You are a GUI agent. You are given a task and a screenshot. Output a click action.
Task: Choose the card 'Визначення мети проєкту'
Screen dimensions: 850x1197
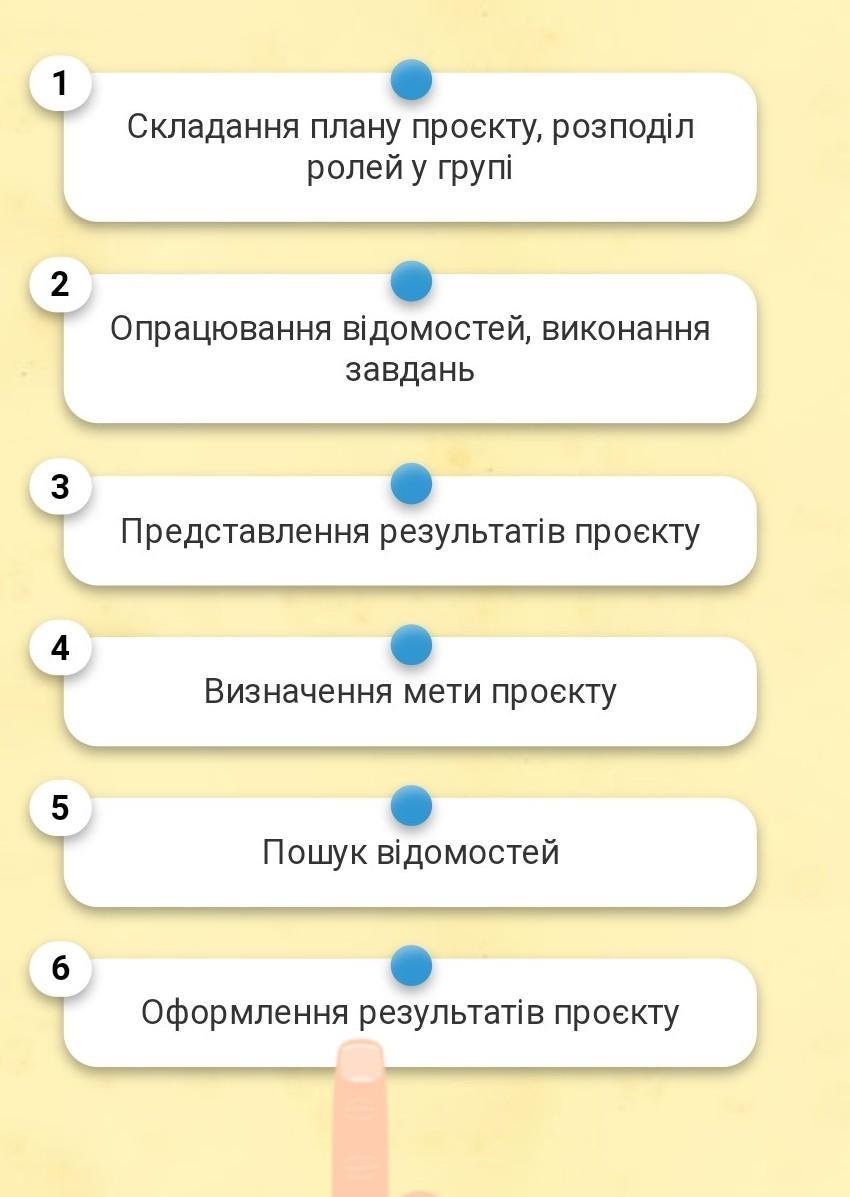[410, 692]
